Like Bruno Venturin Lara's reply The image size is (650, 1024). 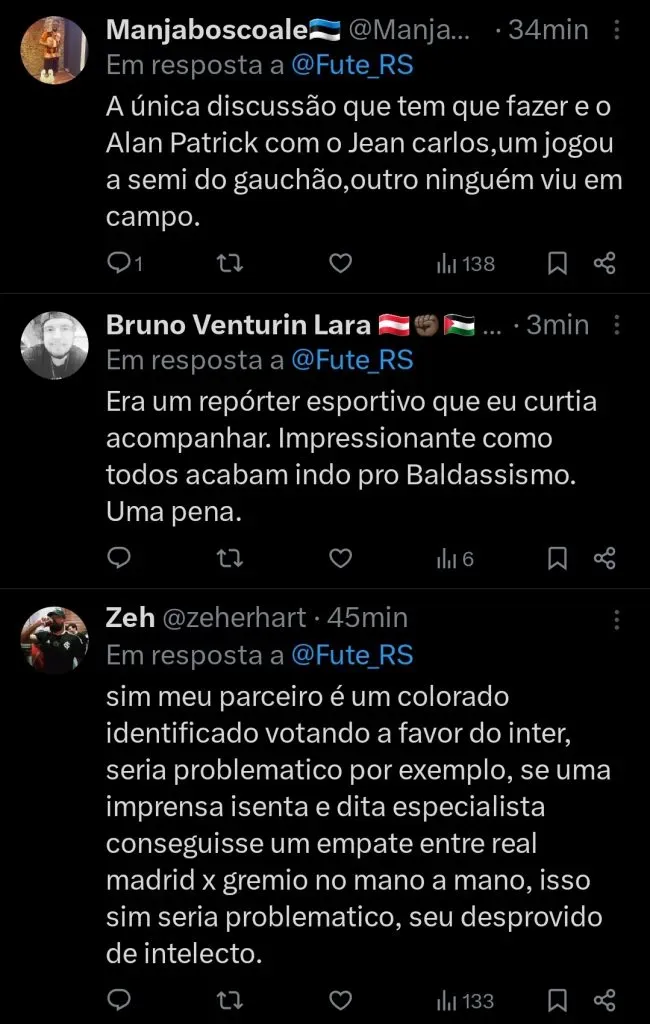click(340, 558)
